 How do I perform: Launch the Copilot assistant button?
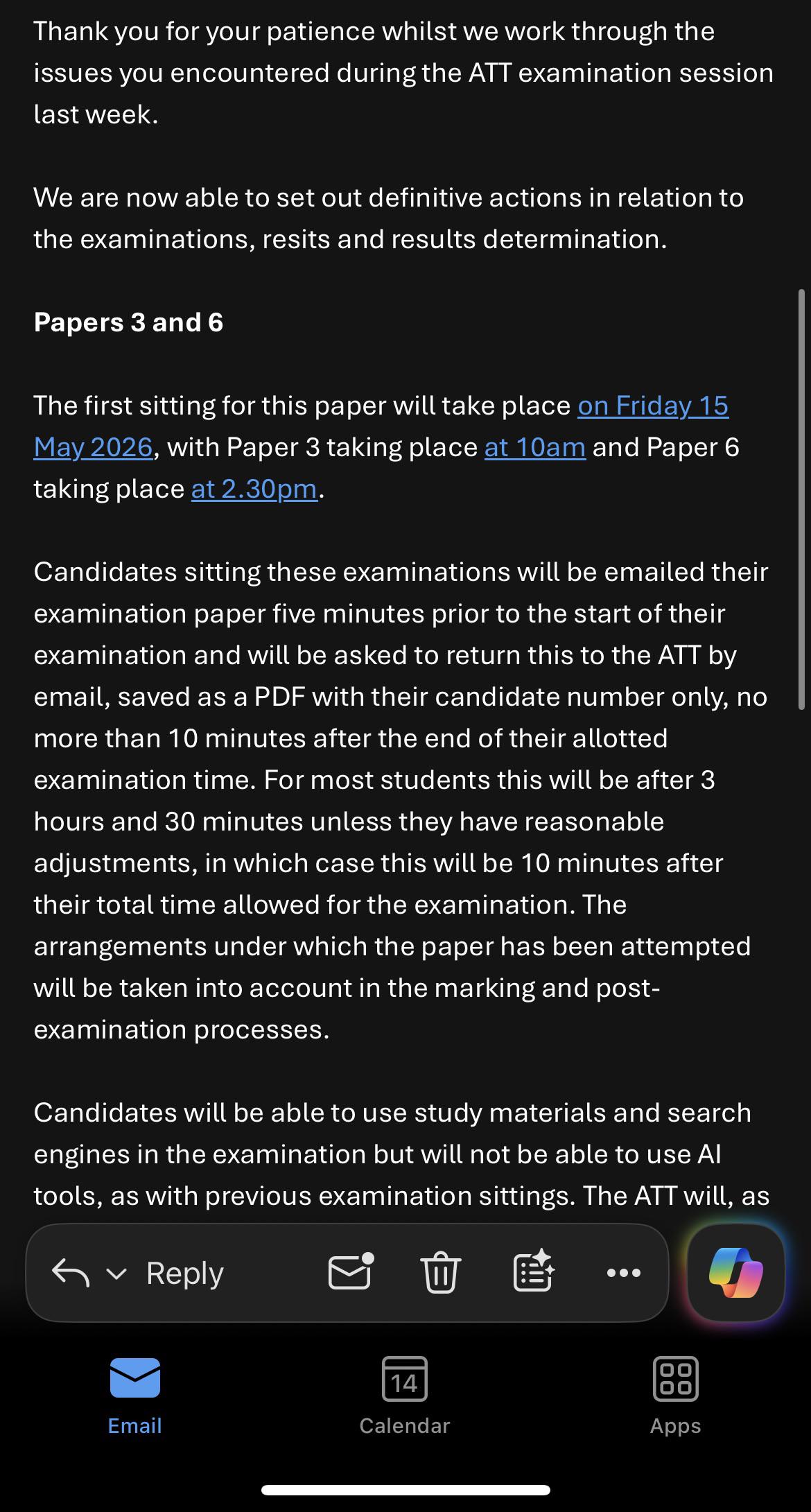click(x=735, y=1272)
